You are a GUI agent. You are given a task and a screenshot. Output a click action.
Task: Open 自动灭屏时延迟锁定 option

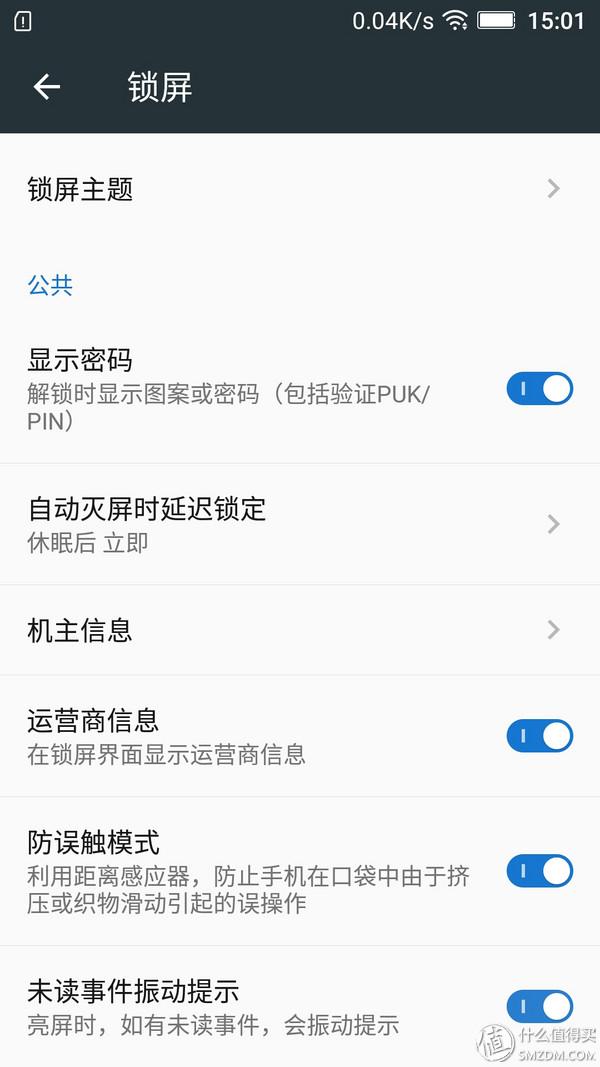pyautogui.click(x=300, y=524)
